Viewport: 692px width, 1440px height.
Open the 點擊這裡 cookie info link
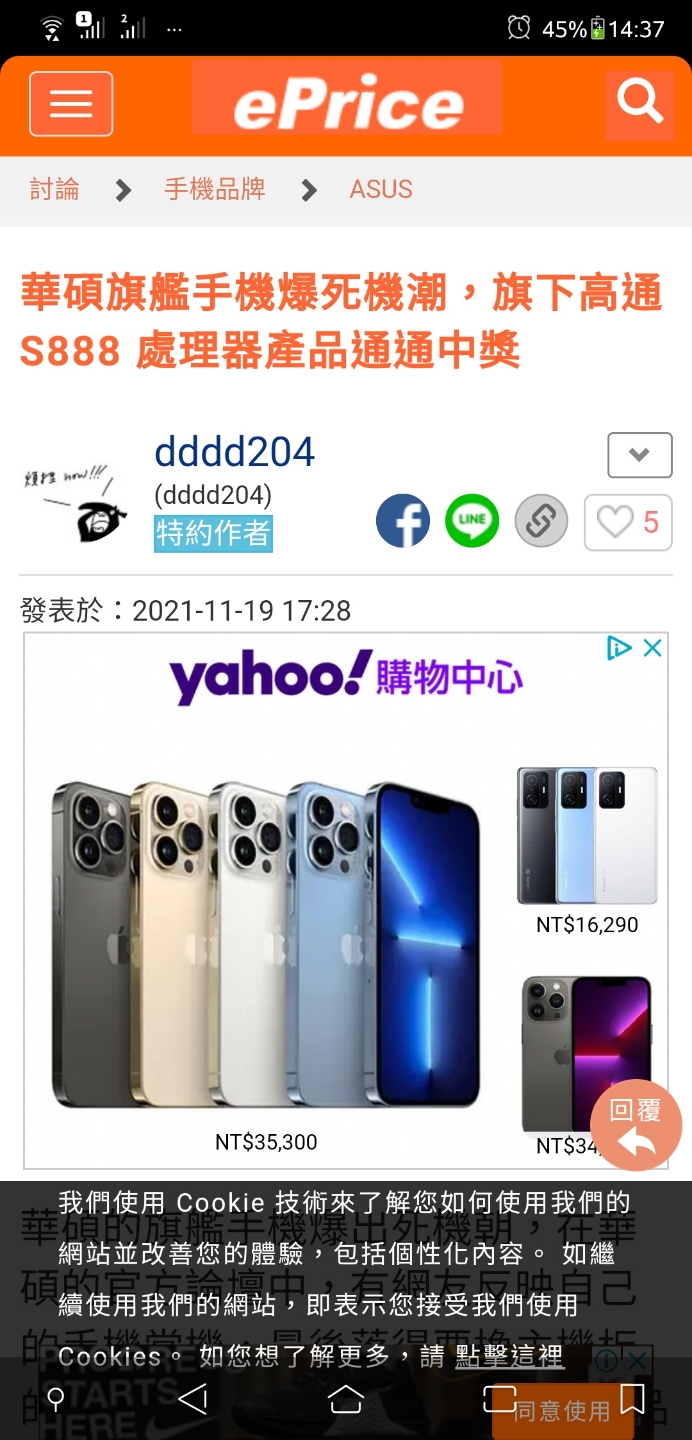click(509, 1357)
